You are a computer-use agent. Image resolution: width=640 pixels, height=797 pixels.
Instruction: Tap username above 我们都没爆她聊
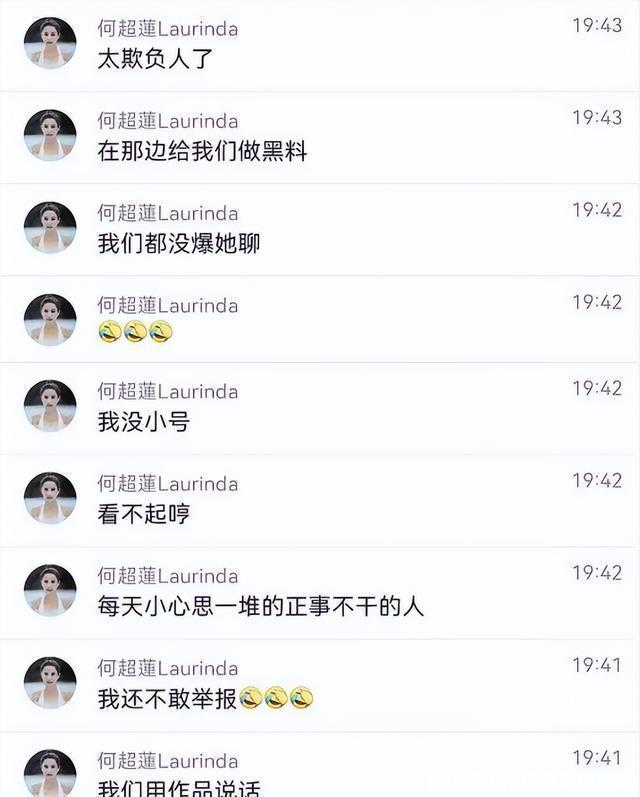click(x=167, y=213)
